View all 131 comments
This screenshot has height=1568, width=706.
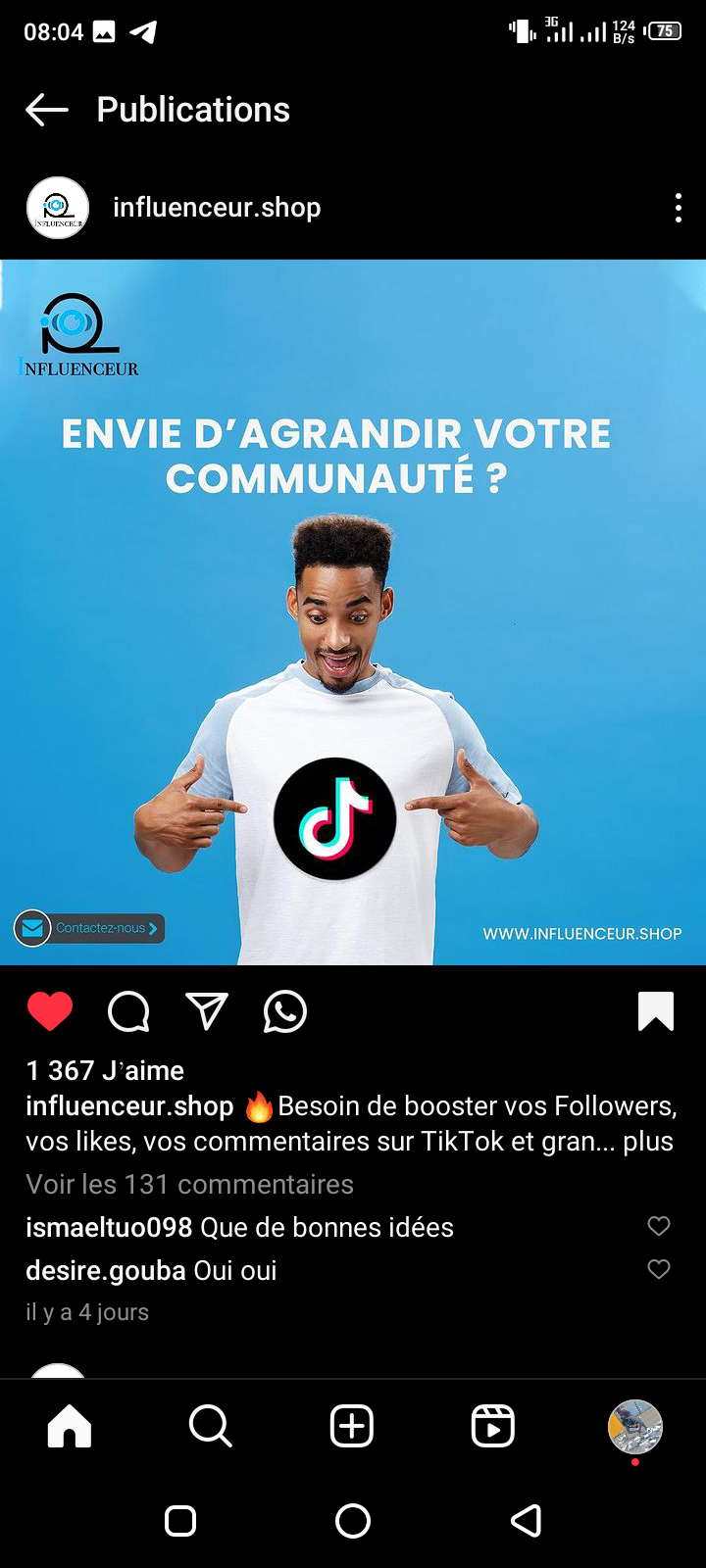189,1184
